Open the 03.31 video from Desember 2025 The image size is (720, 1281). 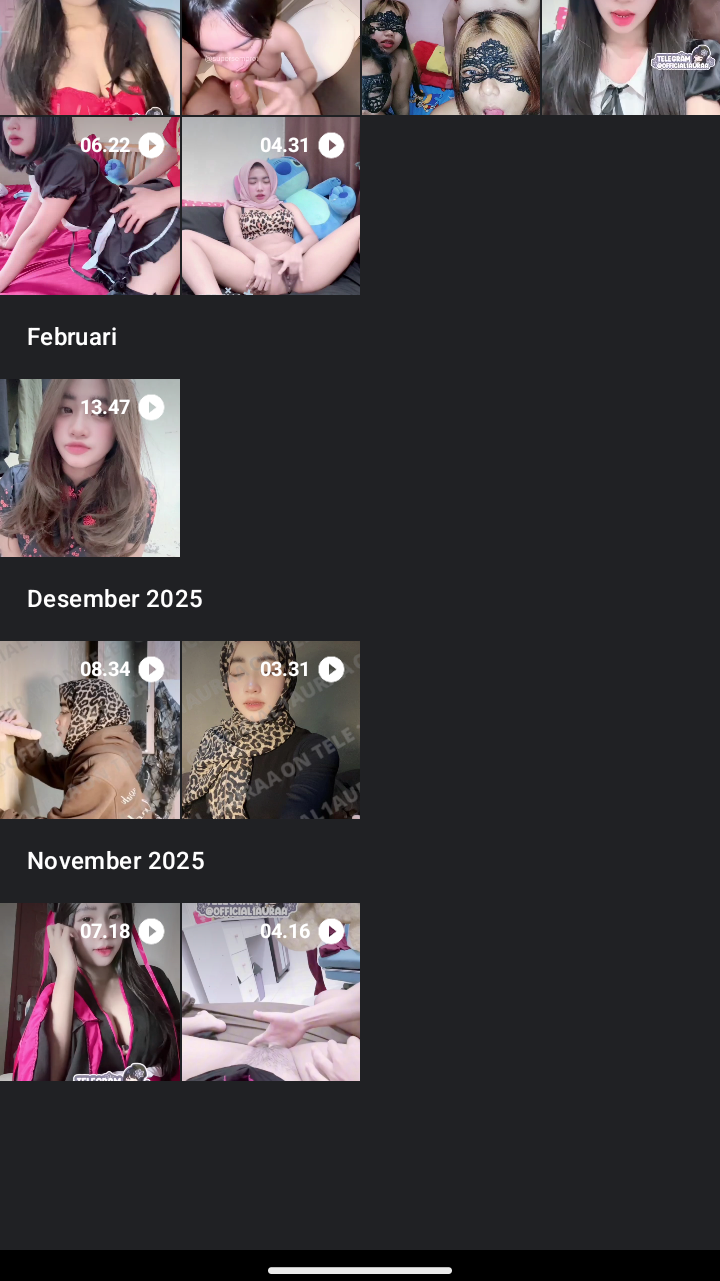(270, 729)
